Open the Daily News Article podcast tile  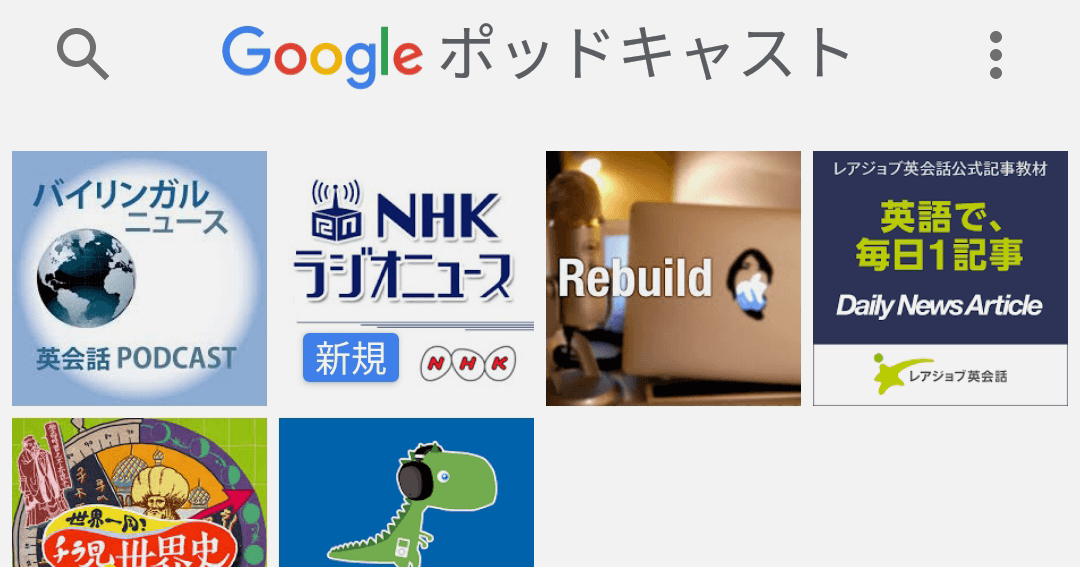click(x=940, y=278)
